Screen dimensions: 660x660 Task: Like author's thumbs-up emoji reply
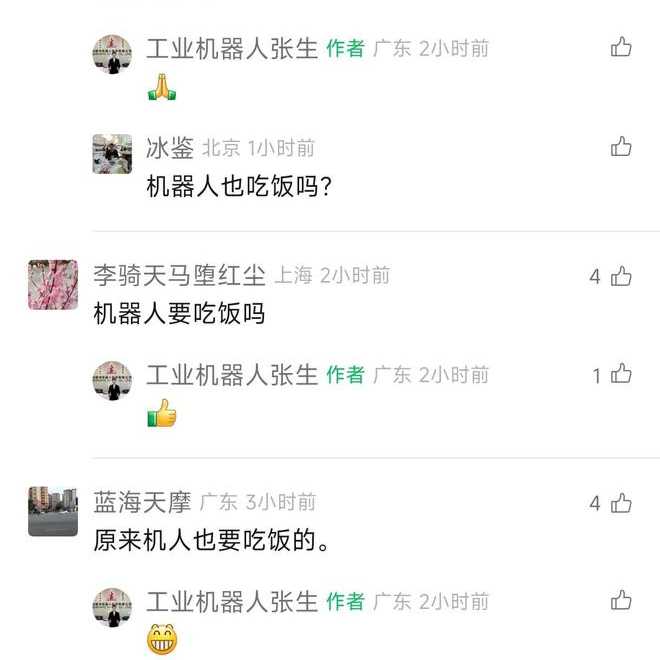click(x=621, y=375)
